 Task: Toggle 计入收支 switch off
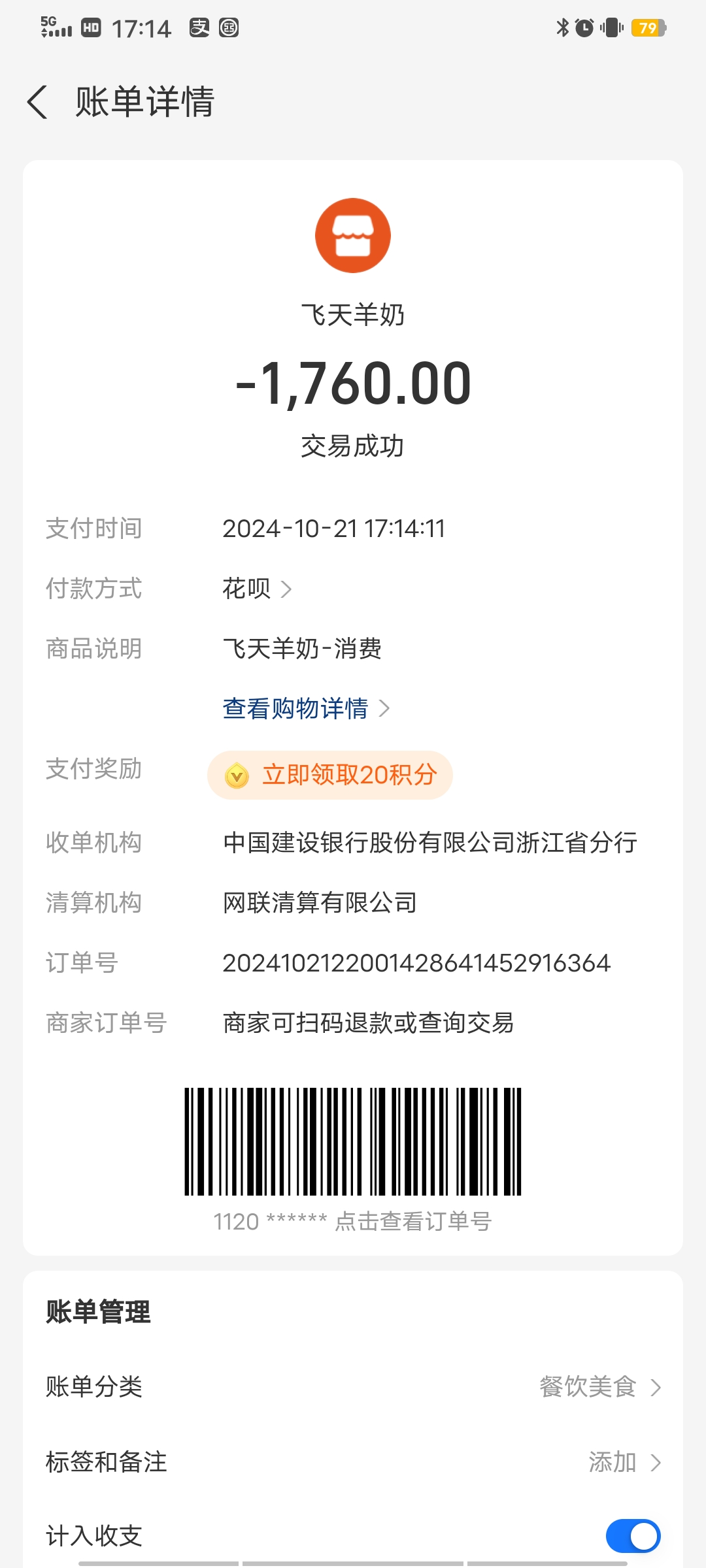(x=632, y=1535)
